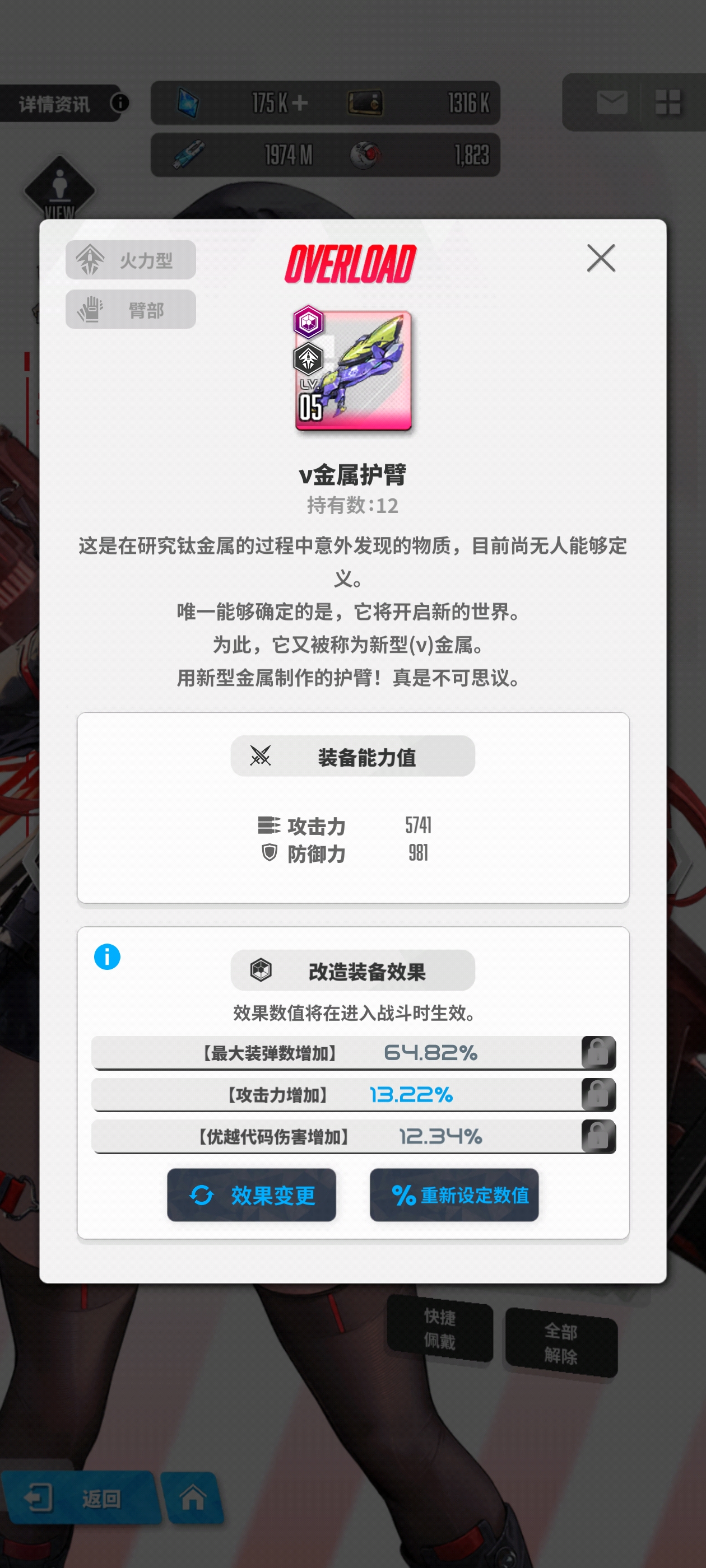Lock the 最大装弹数增加 effect

pos(597,1052)
